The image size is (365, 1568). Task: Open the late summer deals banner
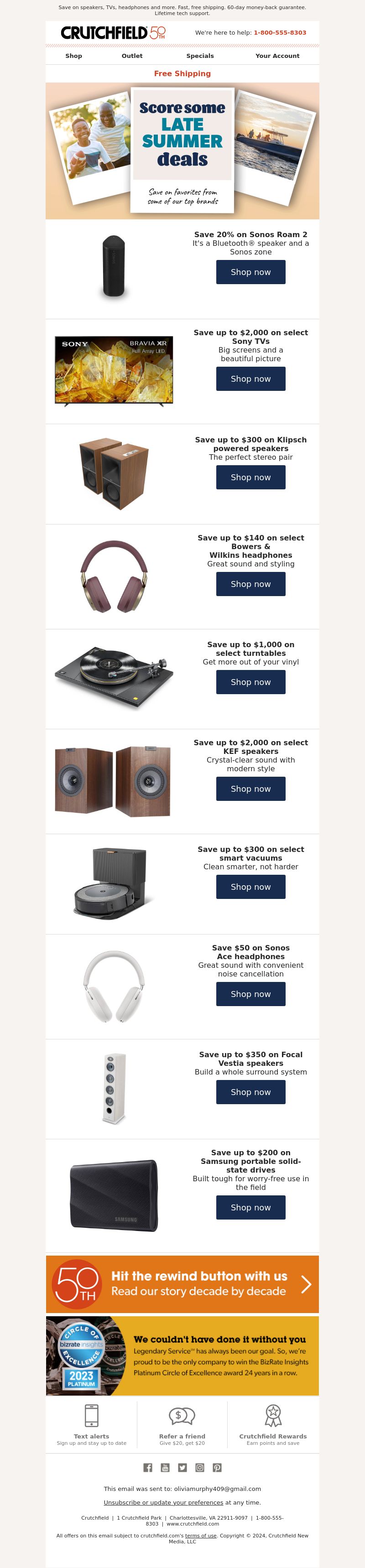click(x=182, y=151)
